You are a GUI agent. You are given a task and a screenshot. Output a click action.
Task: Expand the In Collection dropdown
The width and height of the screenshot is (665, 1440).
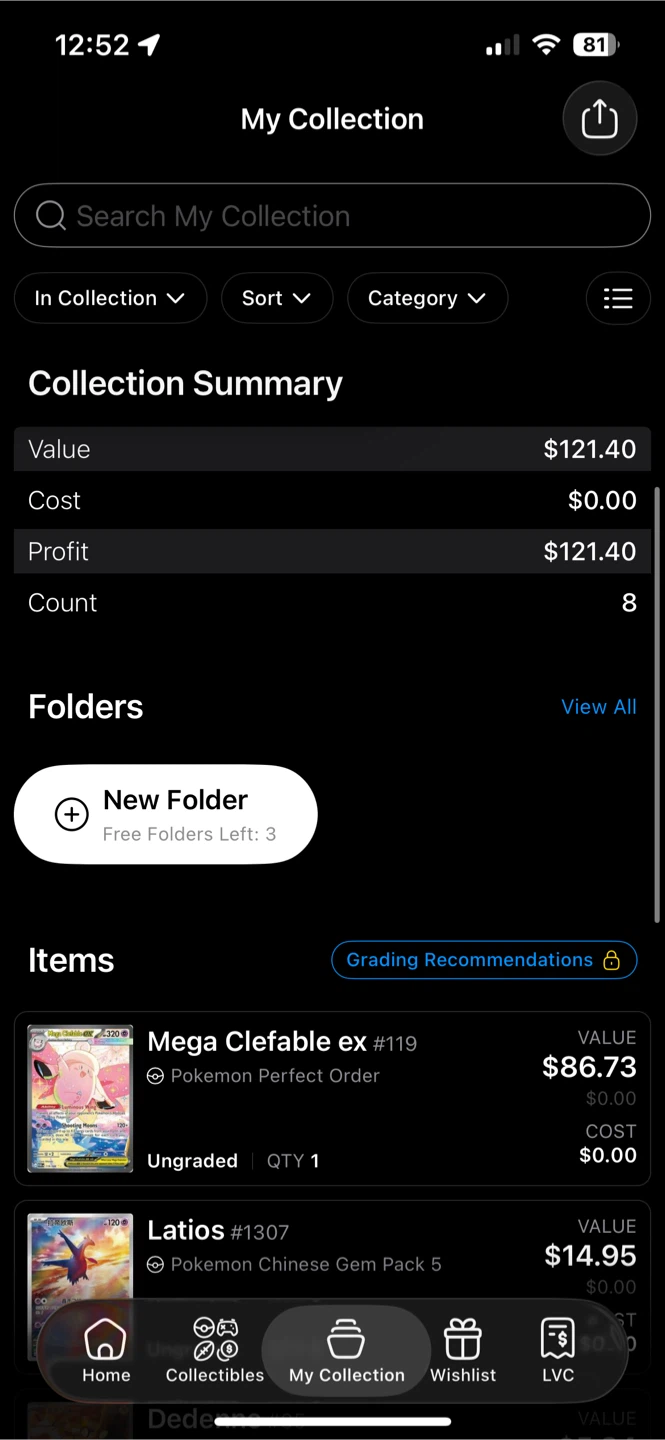(110, 298)
